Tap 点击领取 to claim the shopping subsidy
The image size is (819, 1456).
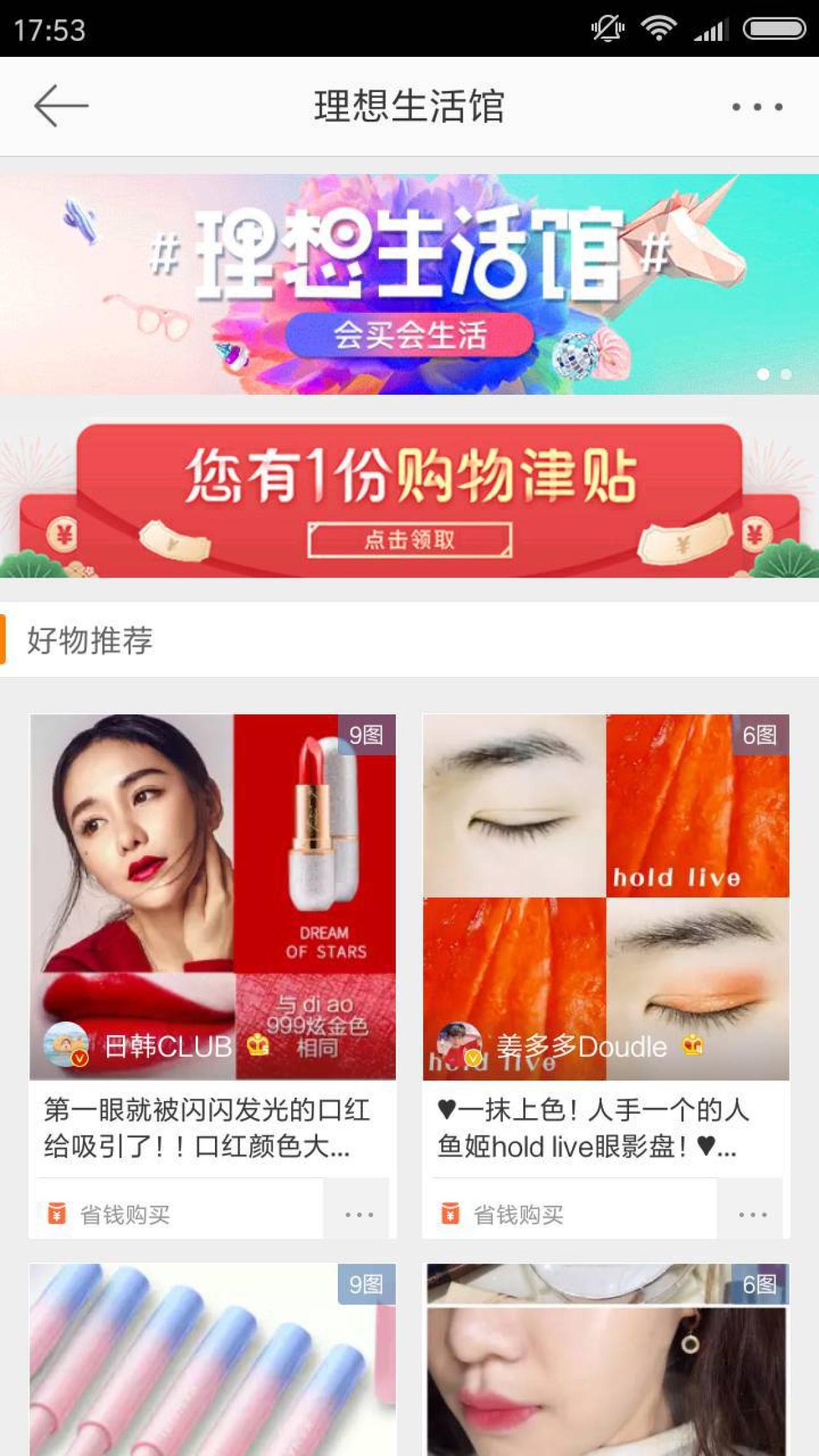tap(409, 539)
